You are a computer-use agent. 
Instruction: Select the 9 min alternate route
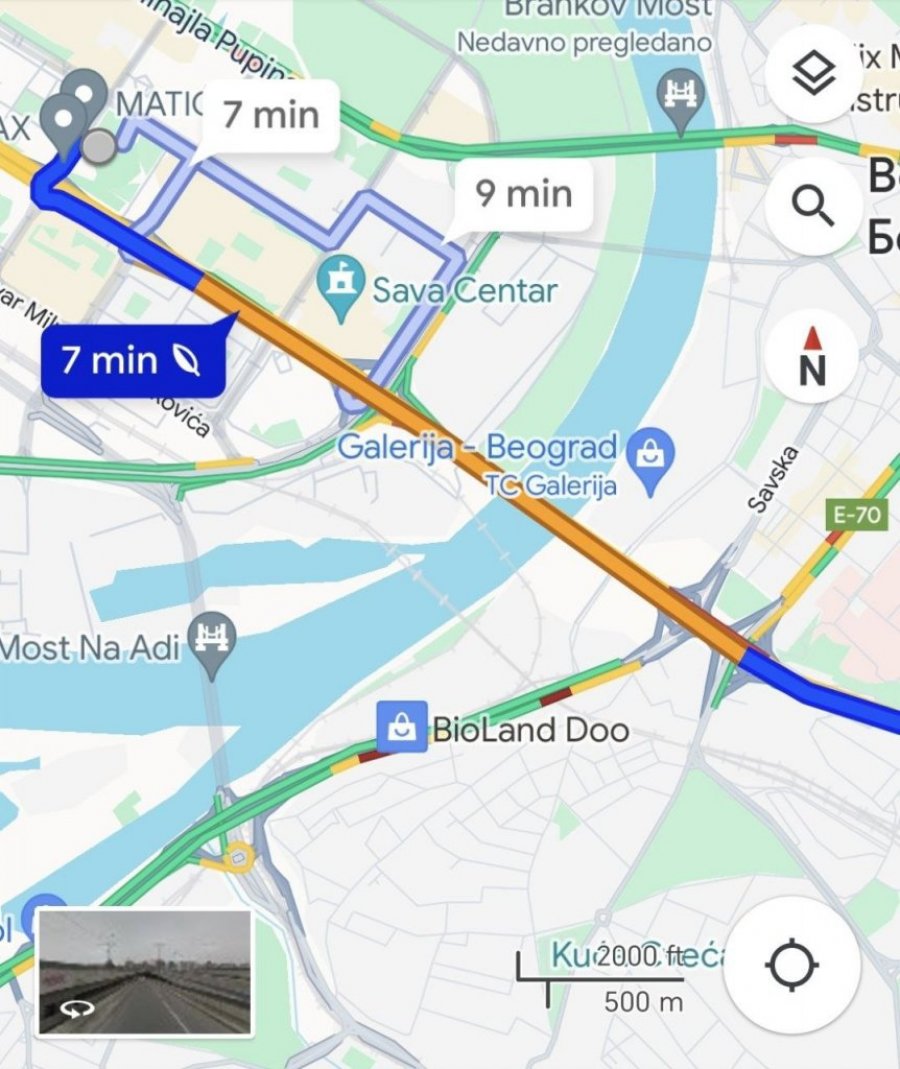click(x=523, y=192)
